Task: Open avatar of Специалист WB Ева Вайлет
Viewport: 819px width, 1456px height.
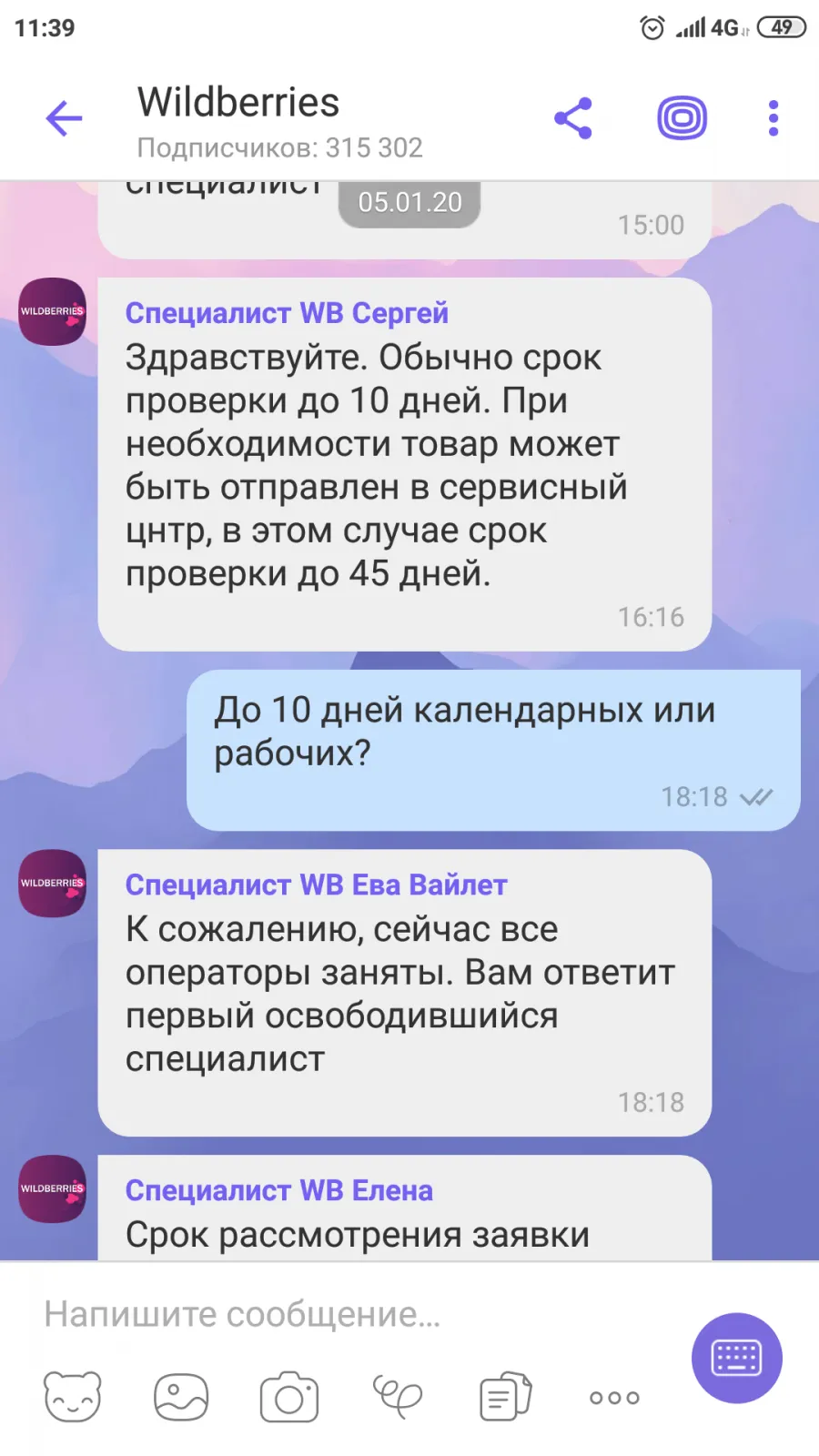Action: [x=53, y=883]
